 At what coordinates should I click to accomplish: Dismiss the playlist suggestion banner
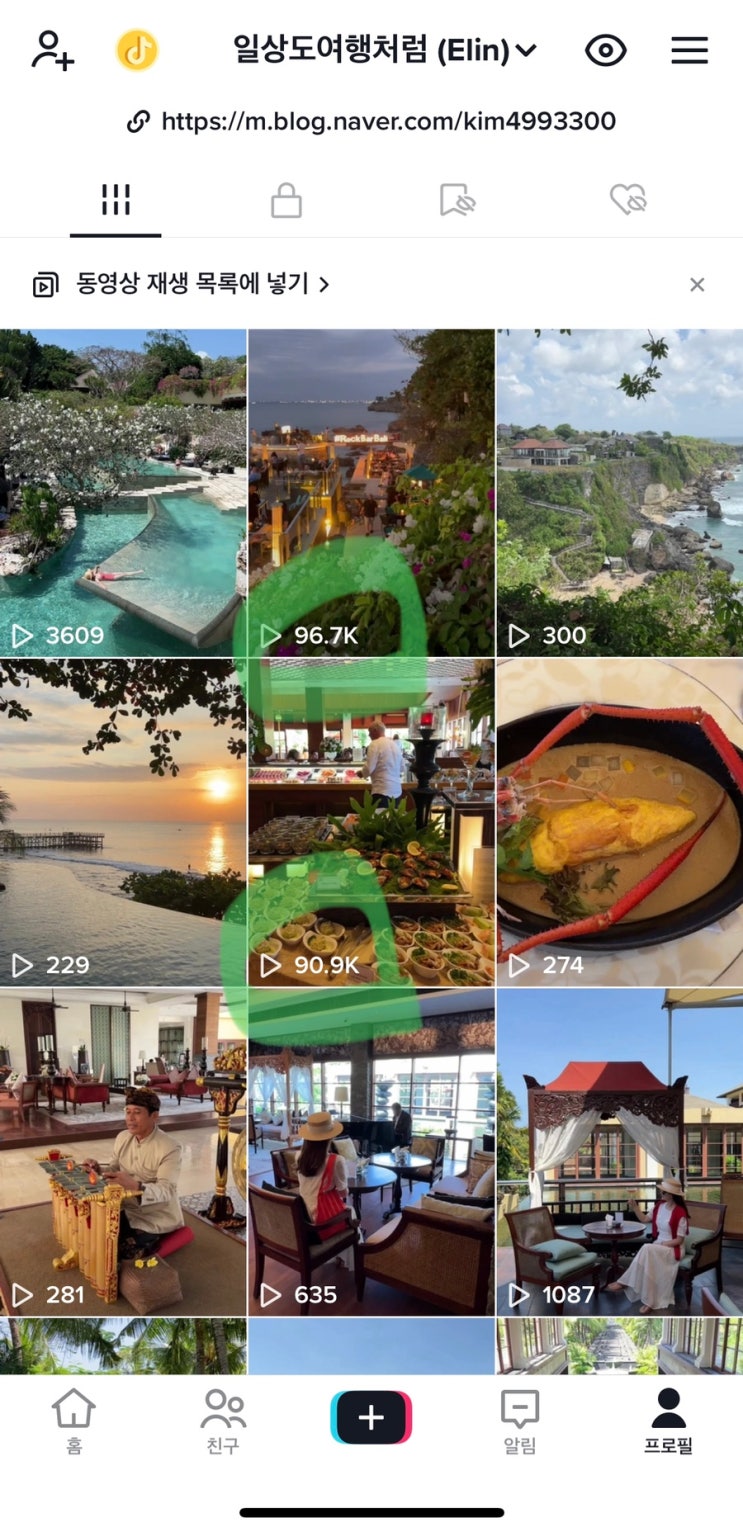[697, 285]
